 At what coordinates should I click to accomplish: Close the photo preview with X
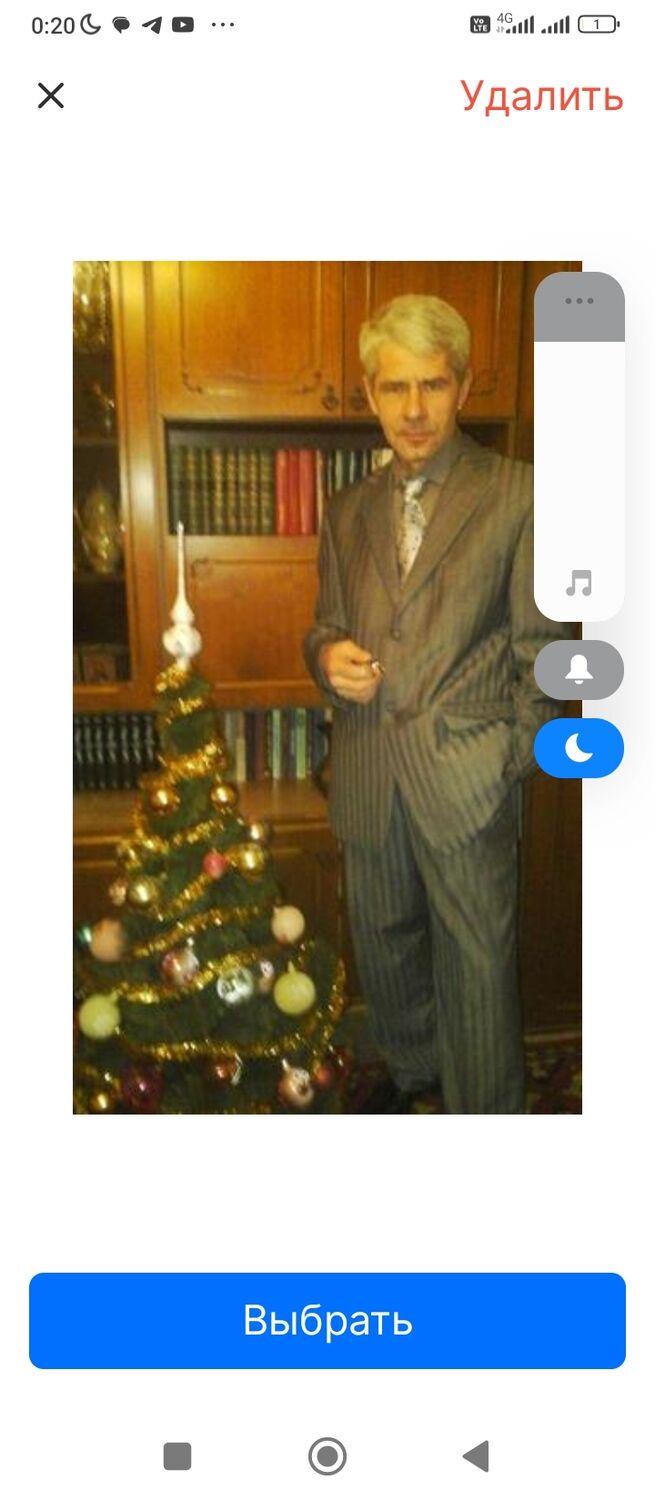[51, 95]
